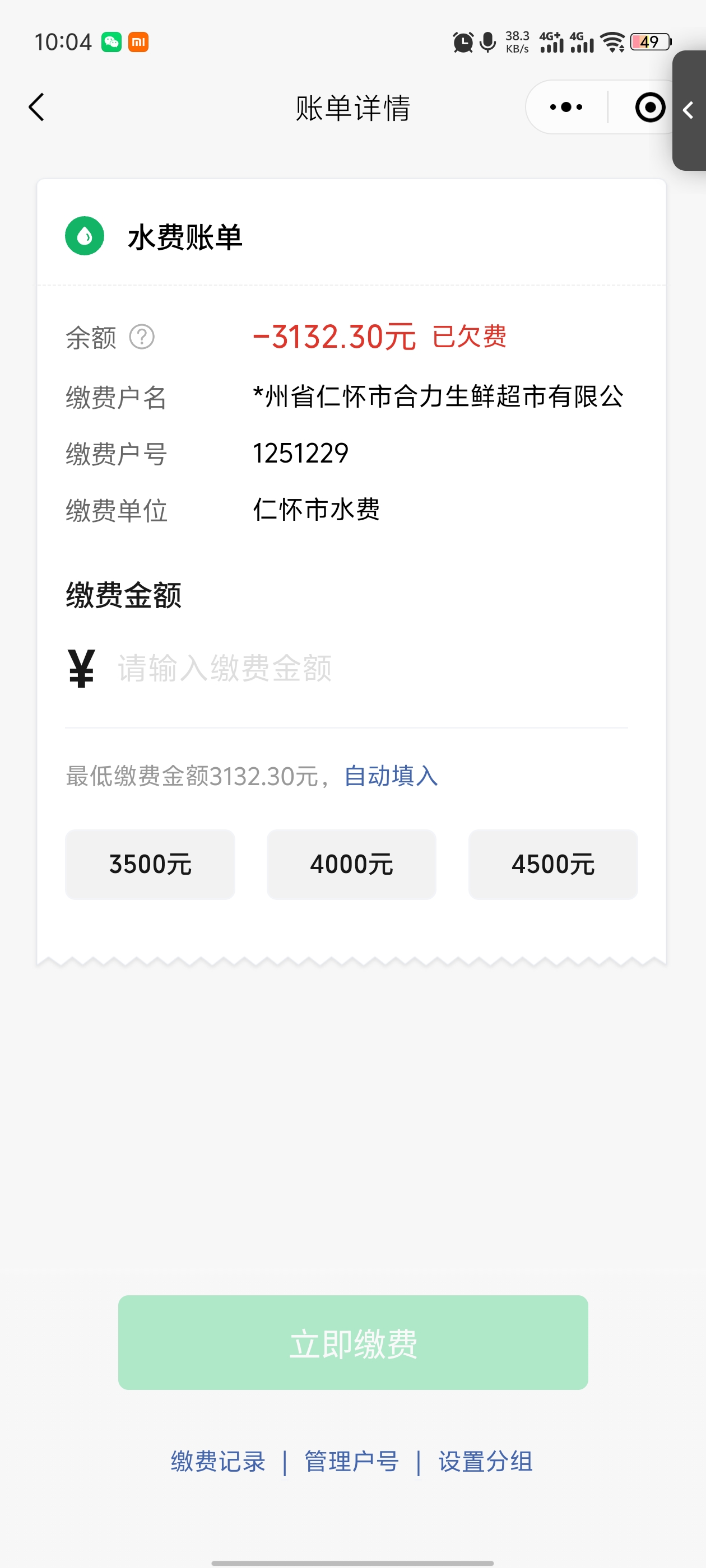Viewport: 706px width, 1568px height.
Task: Open the mini program more options menu
Action: (566, 108)
